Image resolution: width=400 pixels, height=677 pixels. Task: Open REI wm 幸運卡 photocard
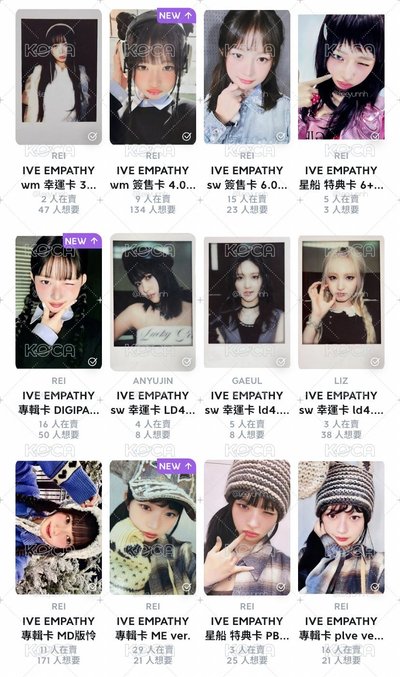pos(59,77)
